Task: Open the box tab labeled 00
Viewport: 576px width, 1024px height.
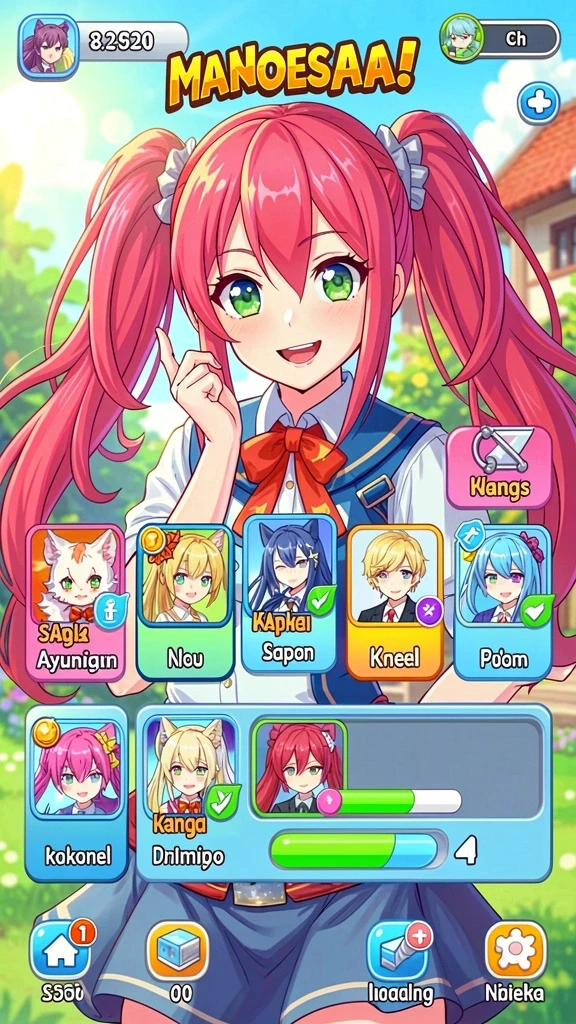Action: tap(178, 960)
